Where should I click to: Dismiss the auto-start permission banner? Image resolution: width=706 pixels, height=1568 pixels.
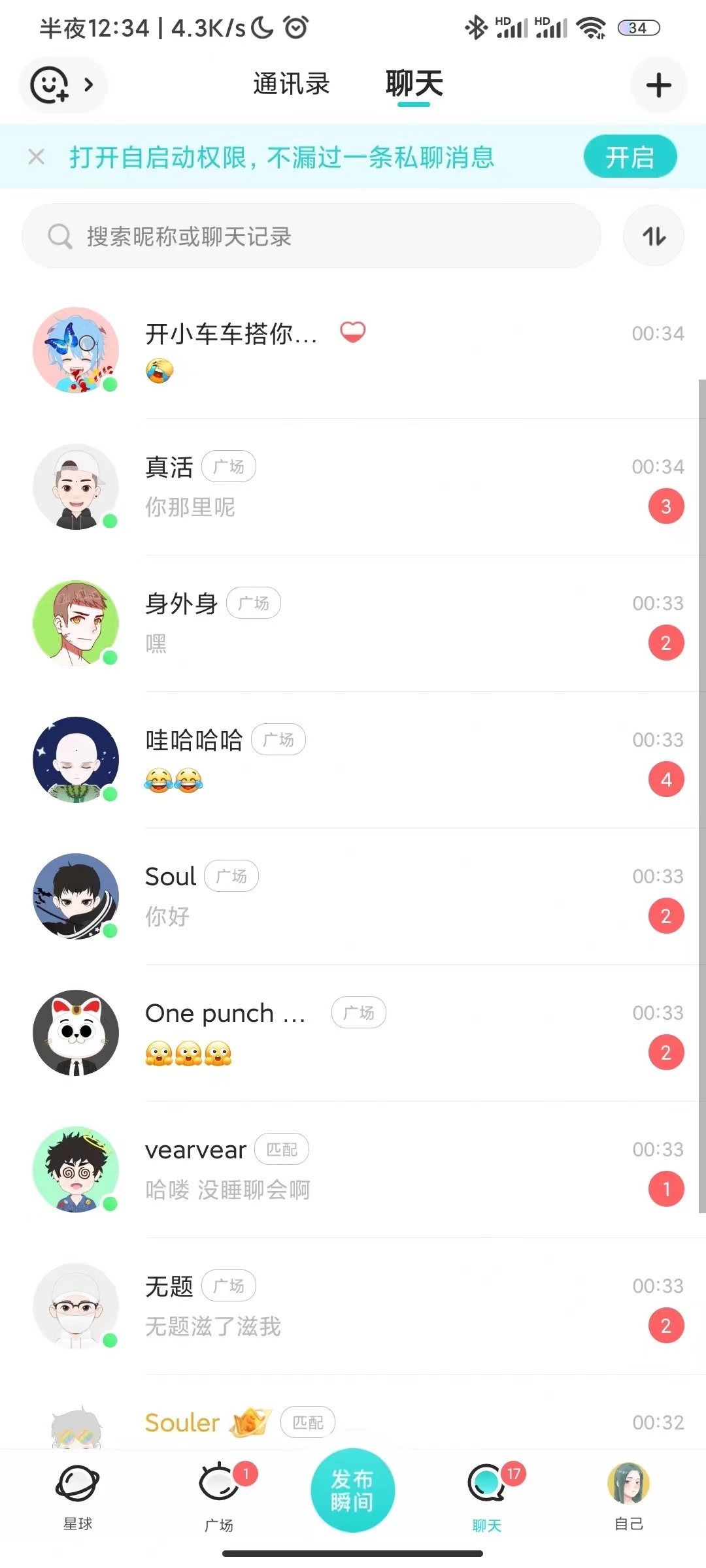coord(37,157)
